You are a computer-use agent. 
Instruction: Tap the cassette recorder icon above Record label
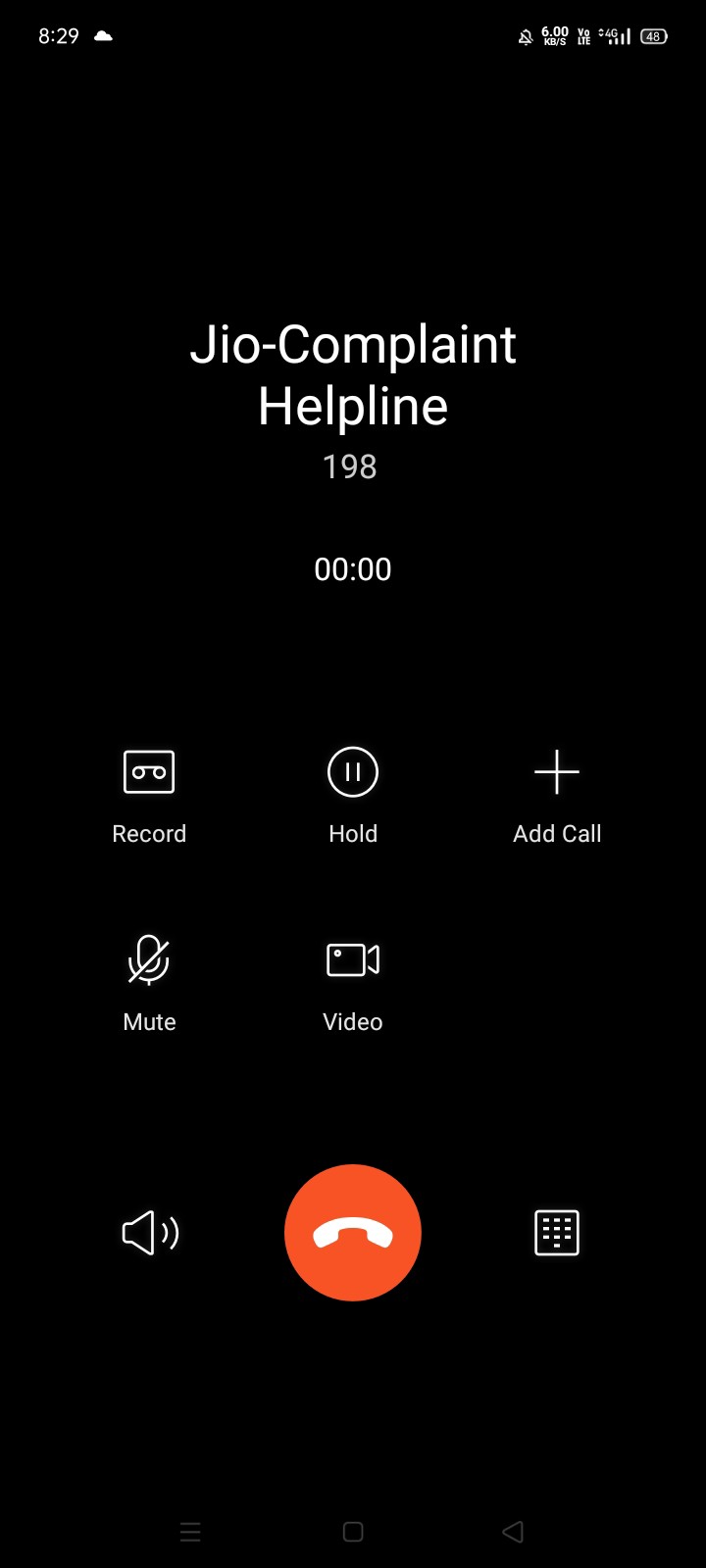(x=149, y=772)
